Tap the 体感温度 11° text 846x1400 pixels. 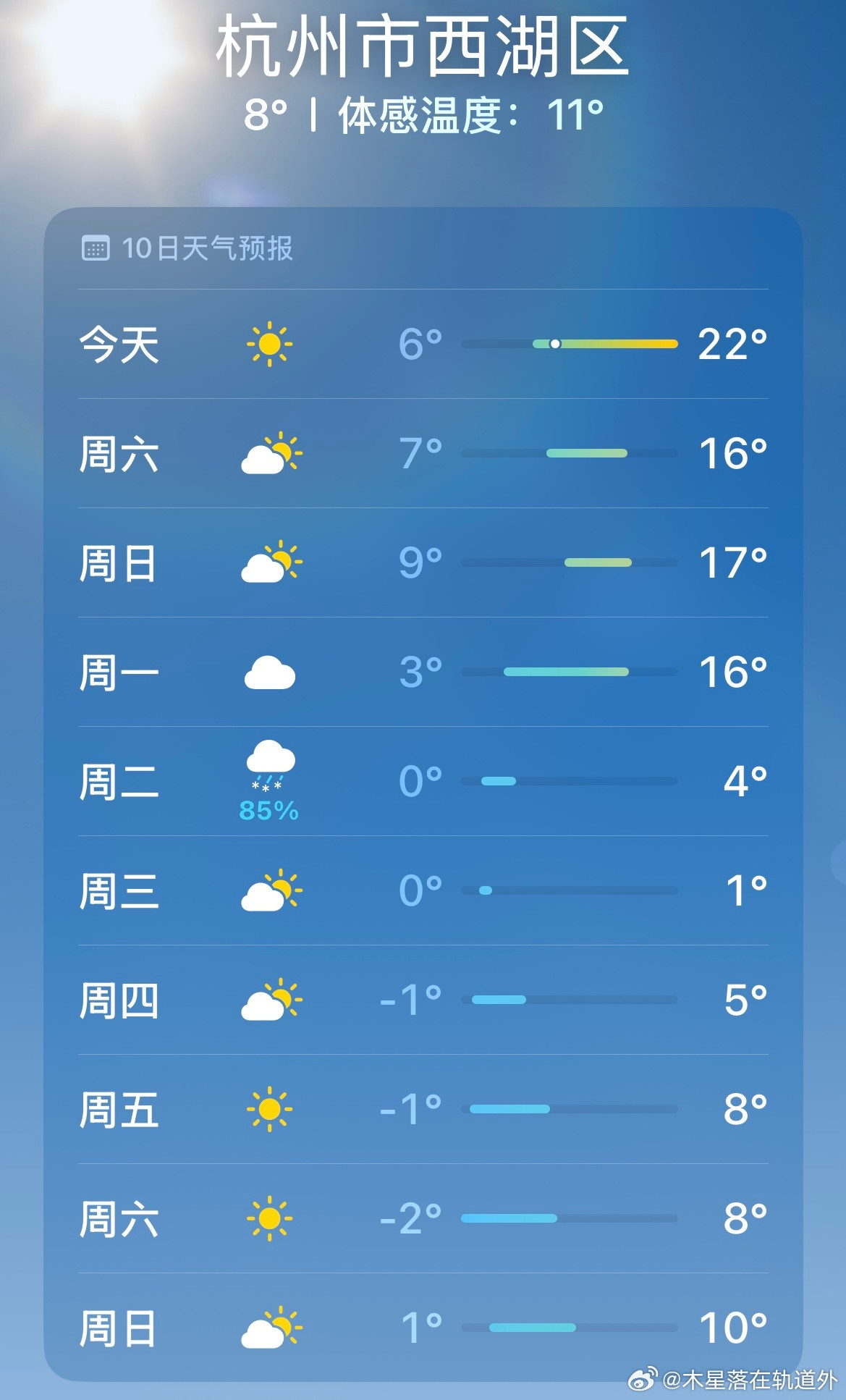[x=470, y=114]
